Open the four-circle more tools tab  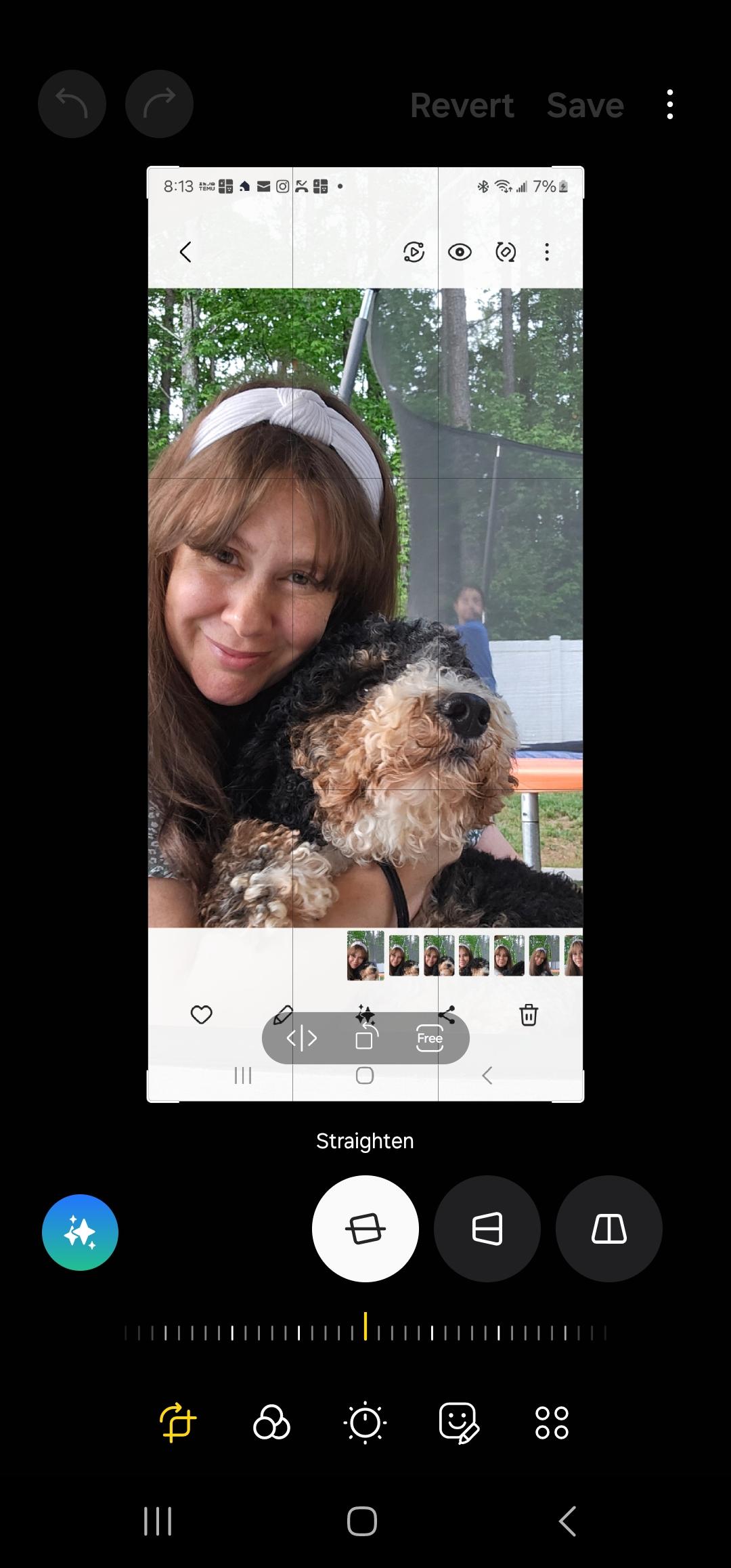click(552, 1422)
